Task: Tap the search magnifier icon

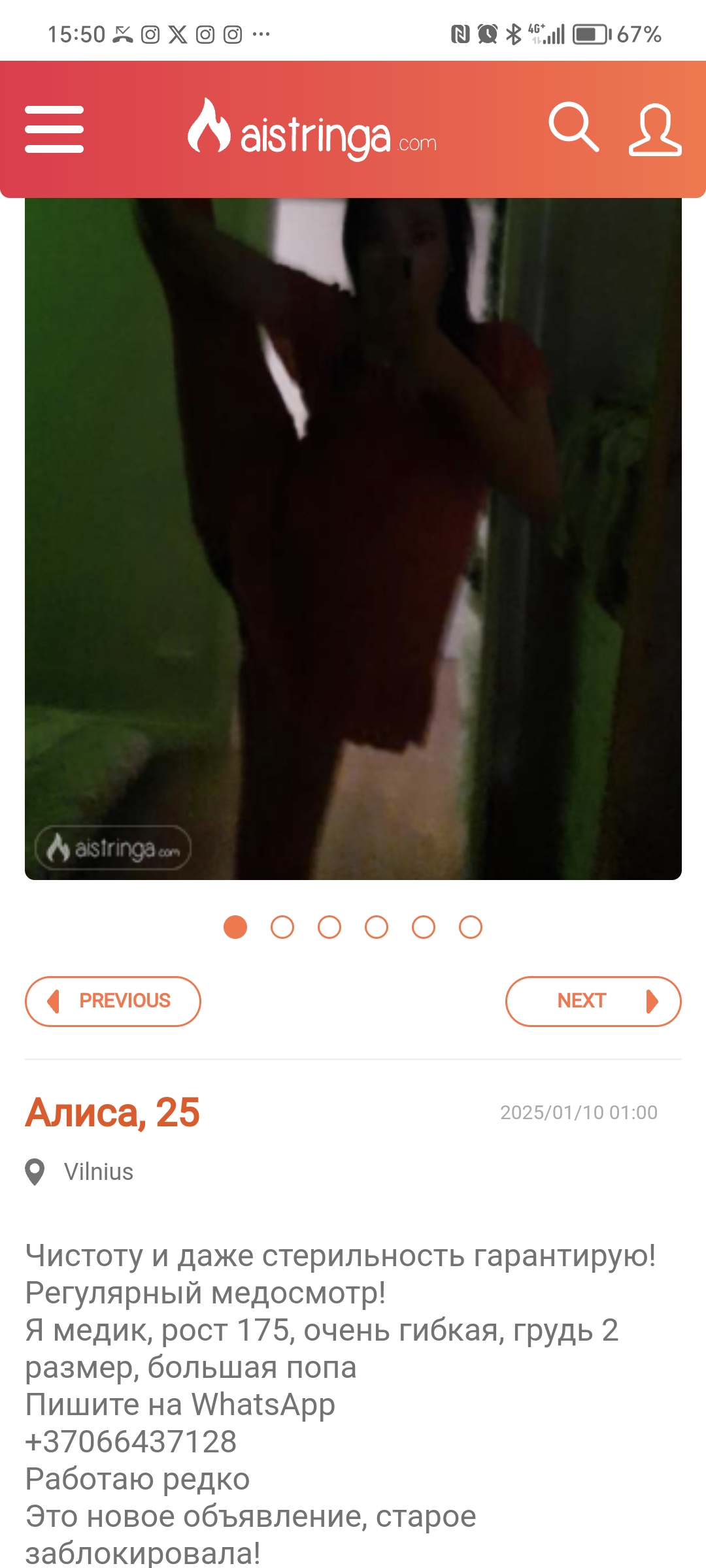Action: pyautogui.click(x=573, y=127)
